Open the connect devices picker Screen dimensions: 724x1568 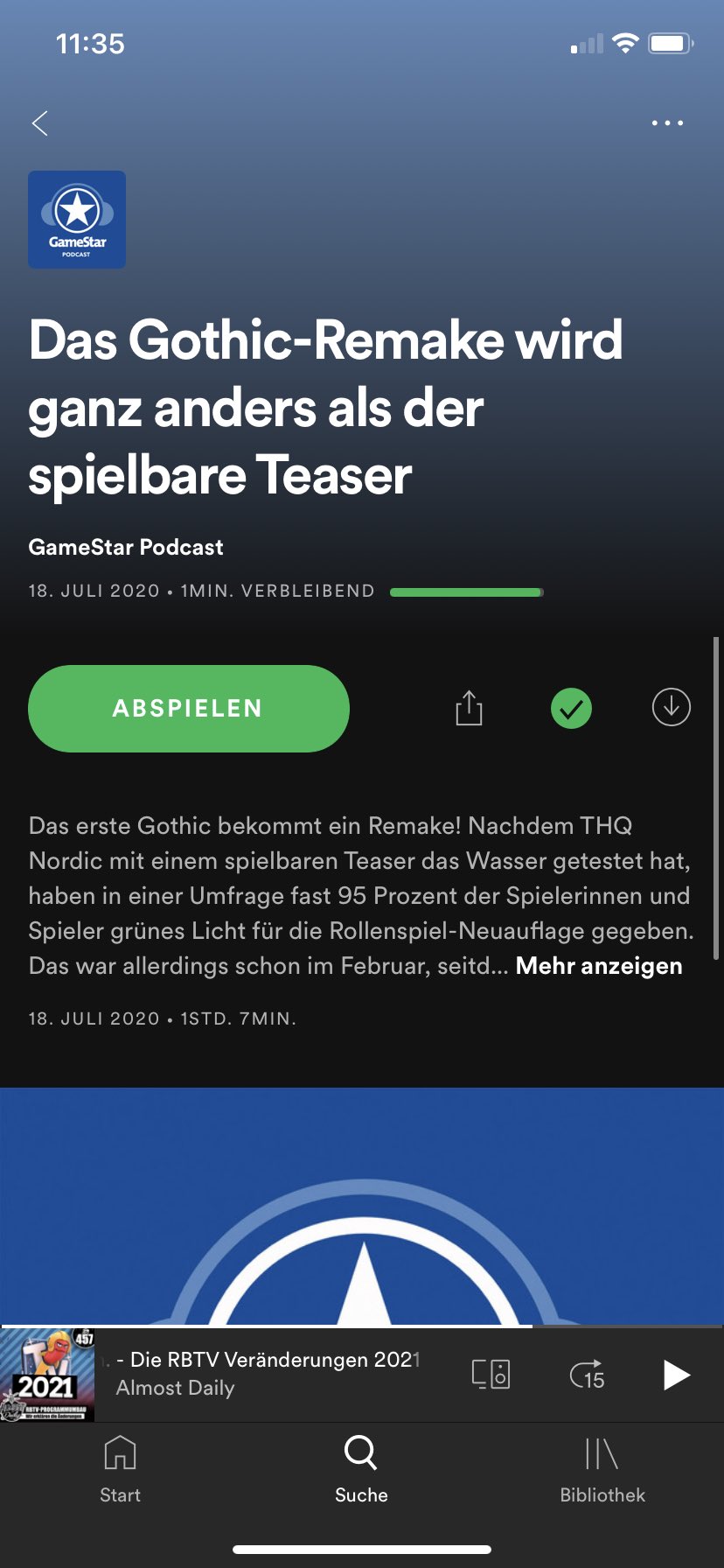tap(491, 1374)
